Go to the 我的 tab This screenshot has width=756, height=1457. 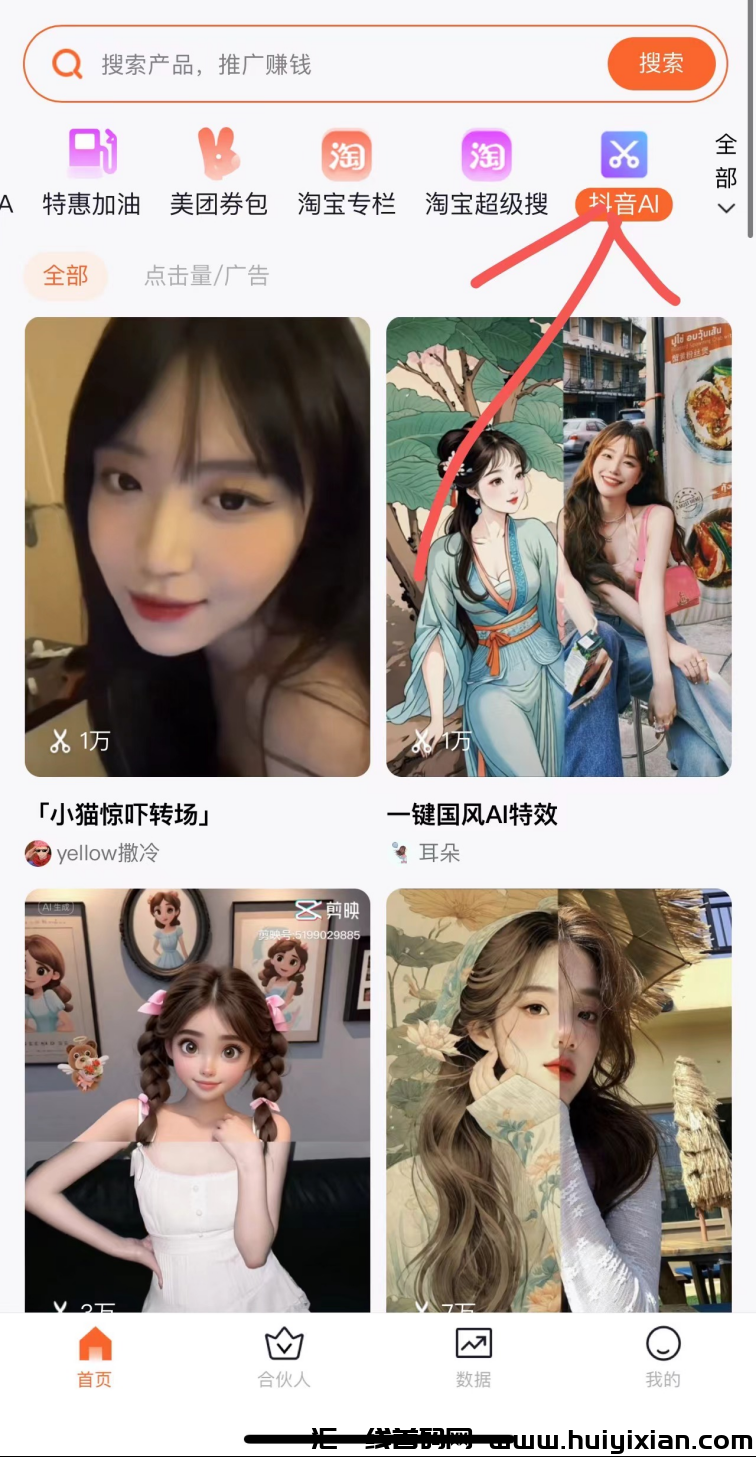click(x=662, y=1357)
